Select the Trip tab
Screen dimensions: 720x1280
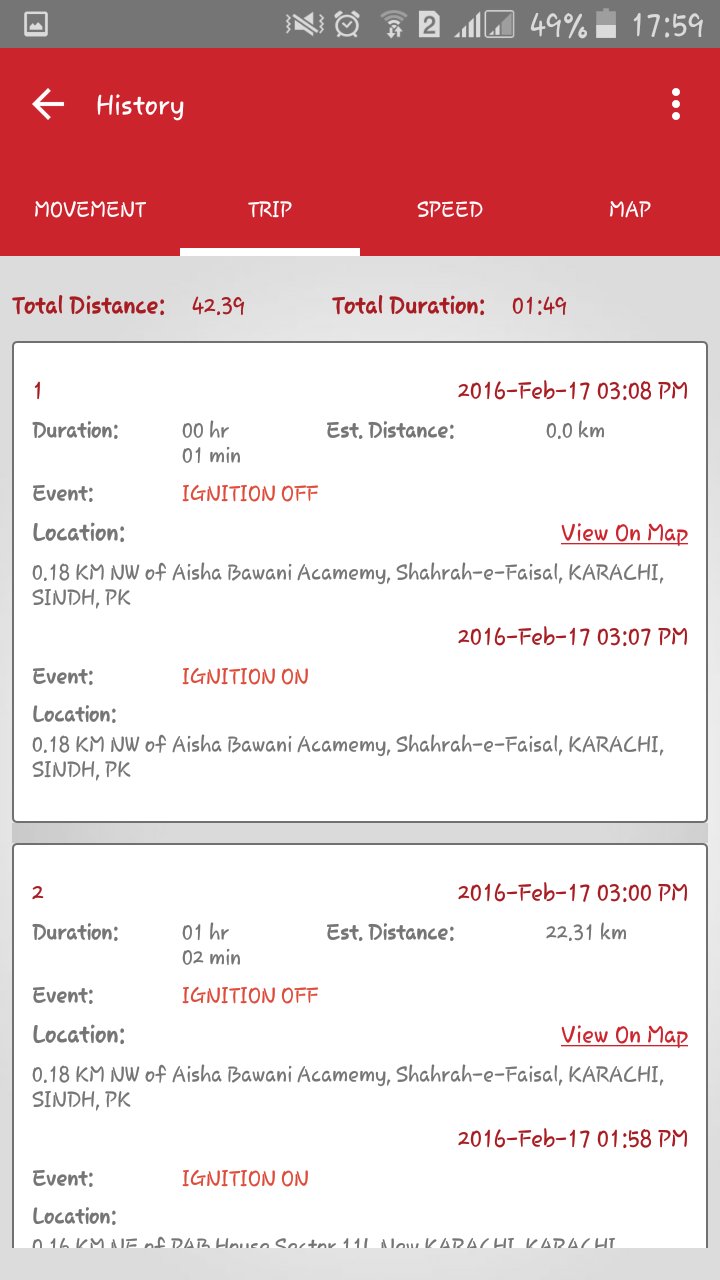point(270,210)
